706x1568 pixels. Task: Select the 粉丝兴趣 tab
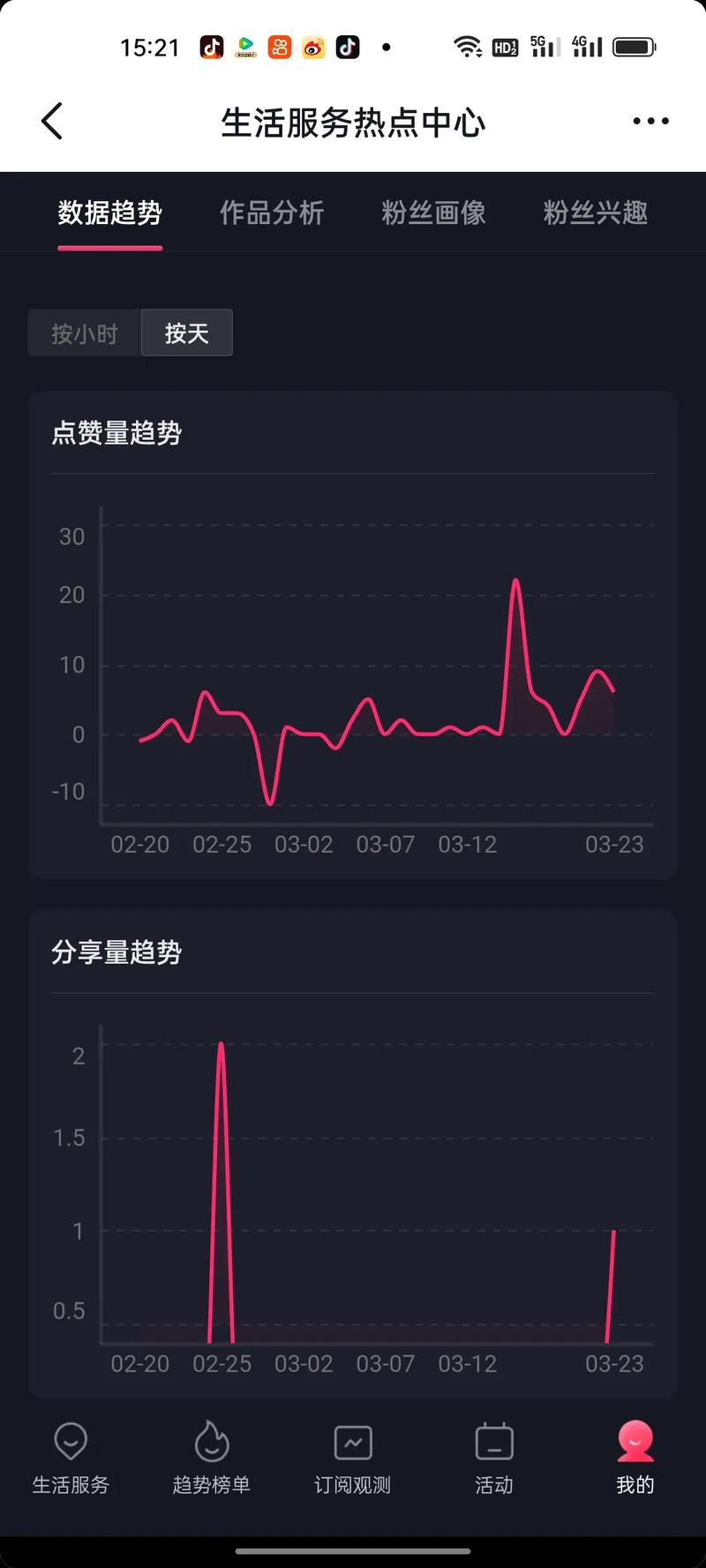(x=596, y=213)
